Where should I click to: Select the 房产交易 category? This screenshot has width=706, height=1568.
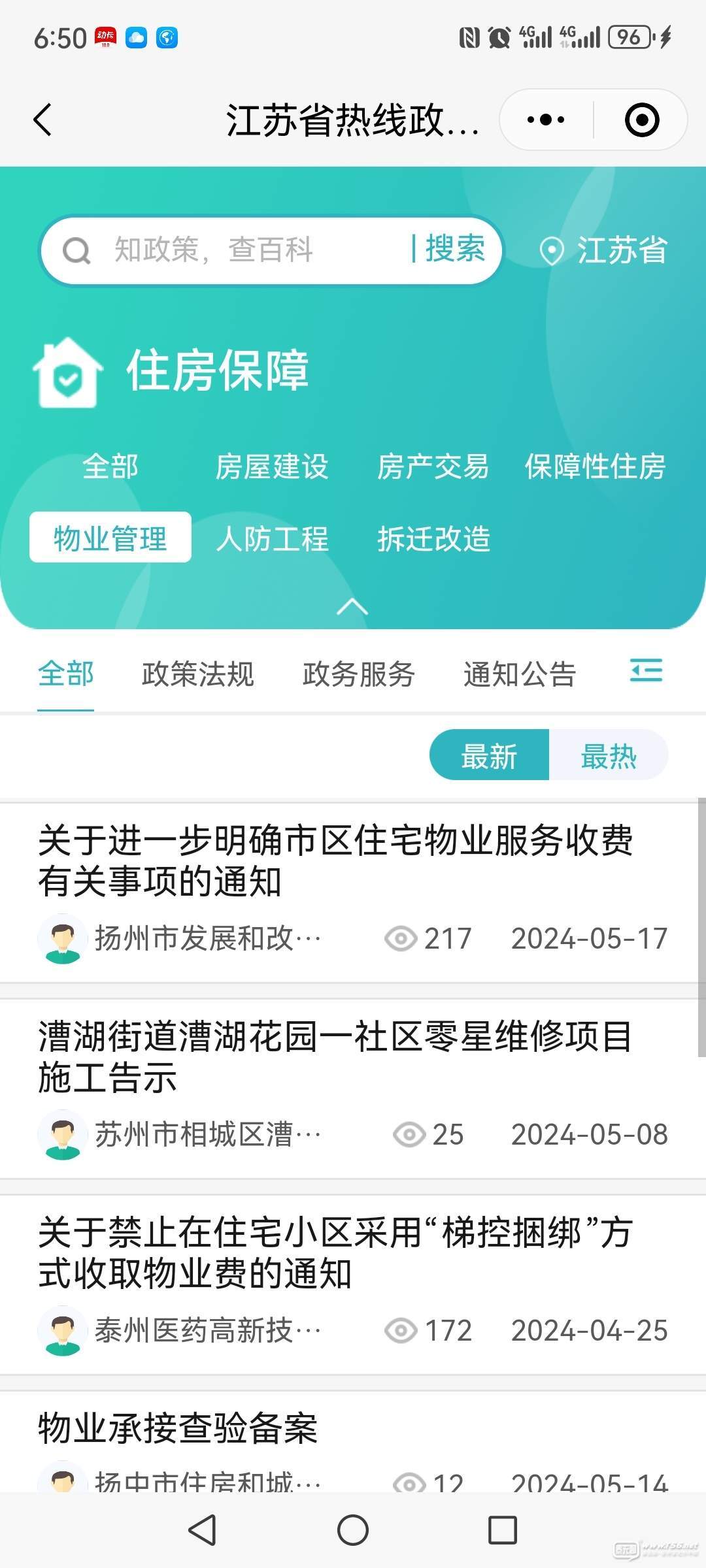pos(433,467)
